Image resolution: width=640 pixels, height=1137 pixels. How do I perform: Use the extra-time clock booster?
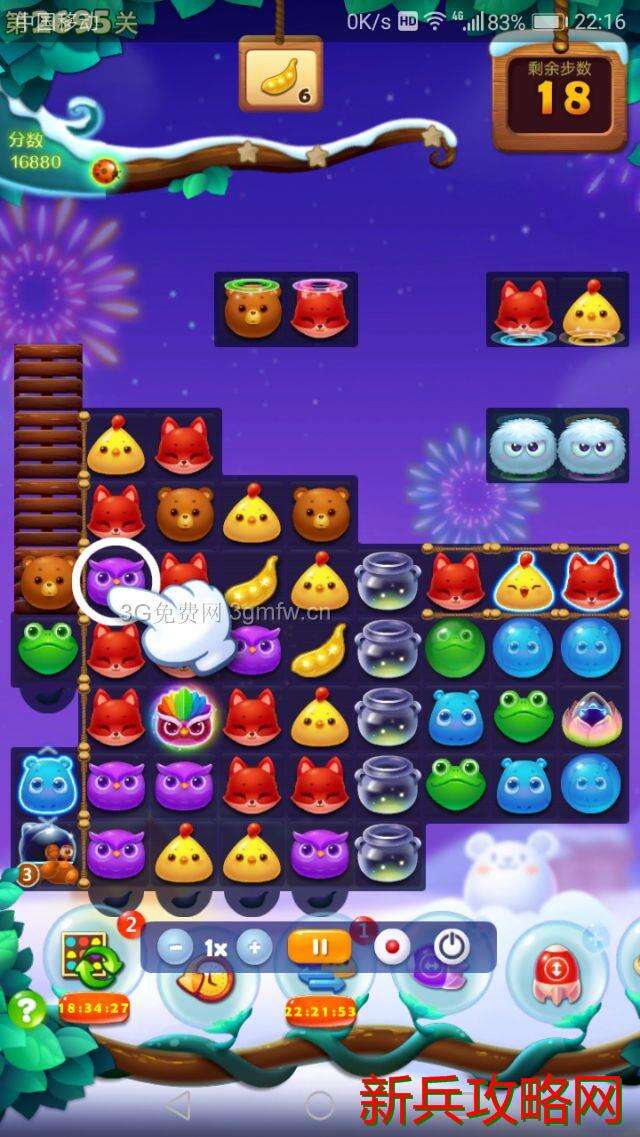205,985
